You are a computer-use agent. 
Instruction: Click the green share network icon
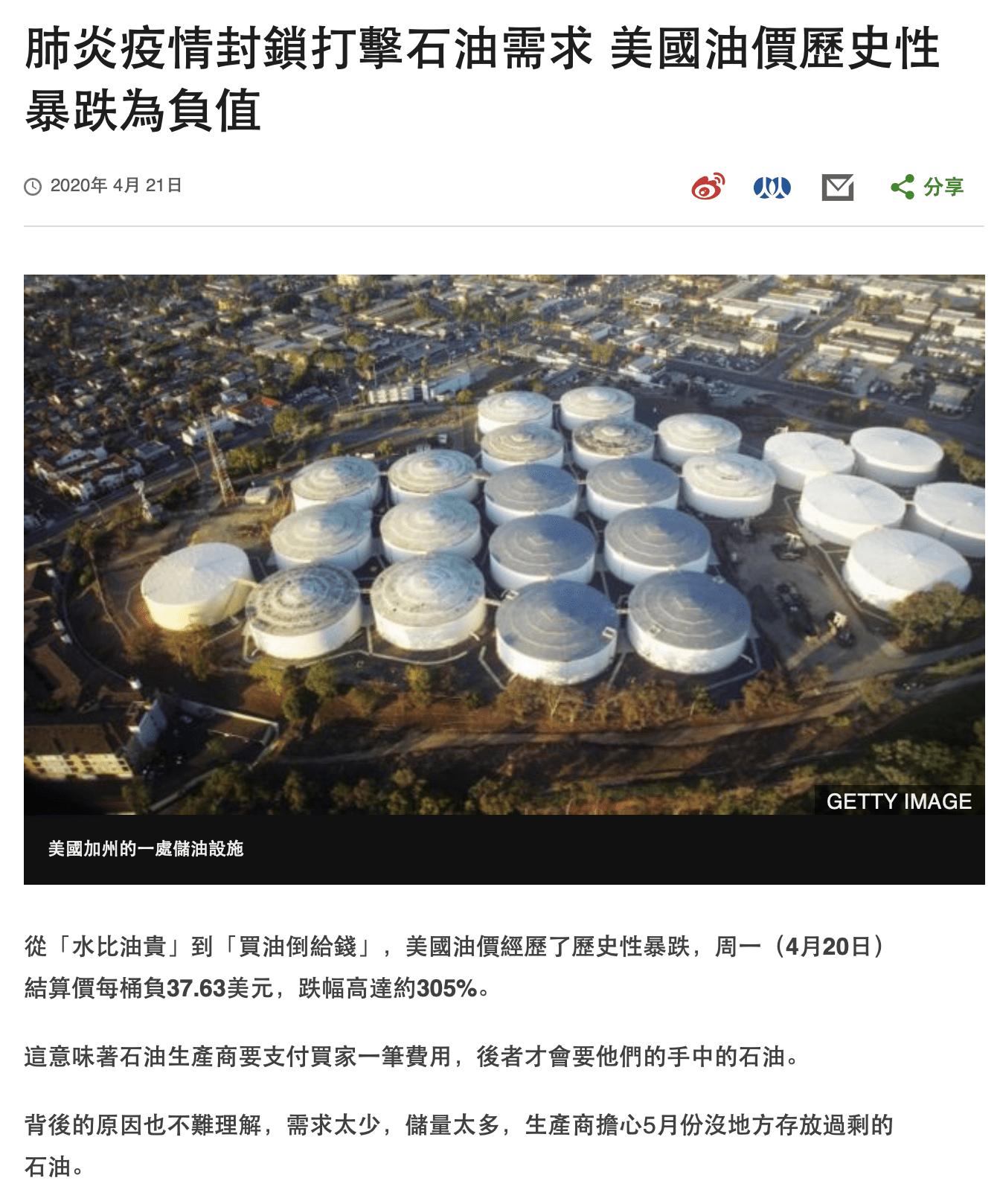(901, 188)
